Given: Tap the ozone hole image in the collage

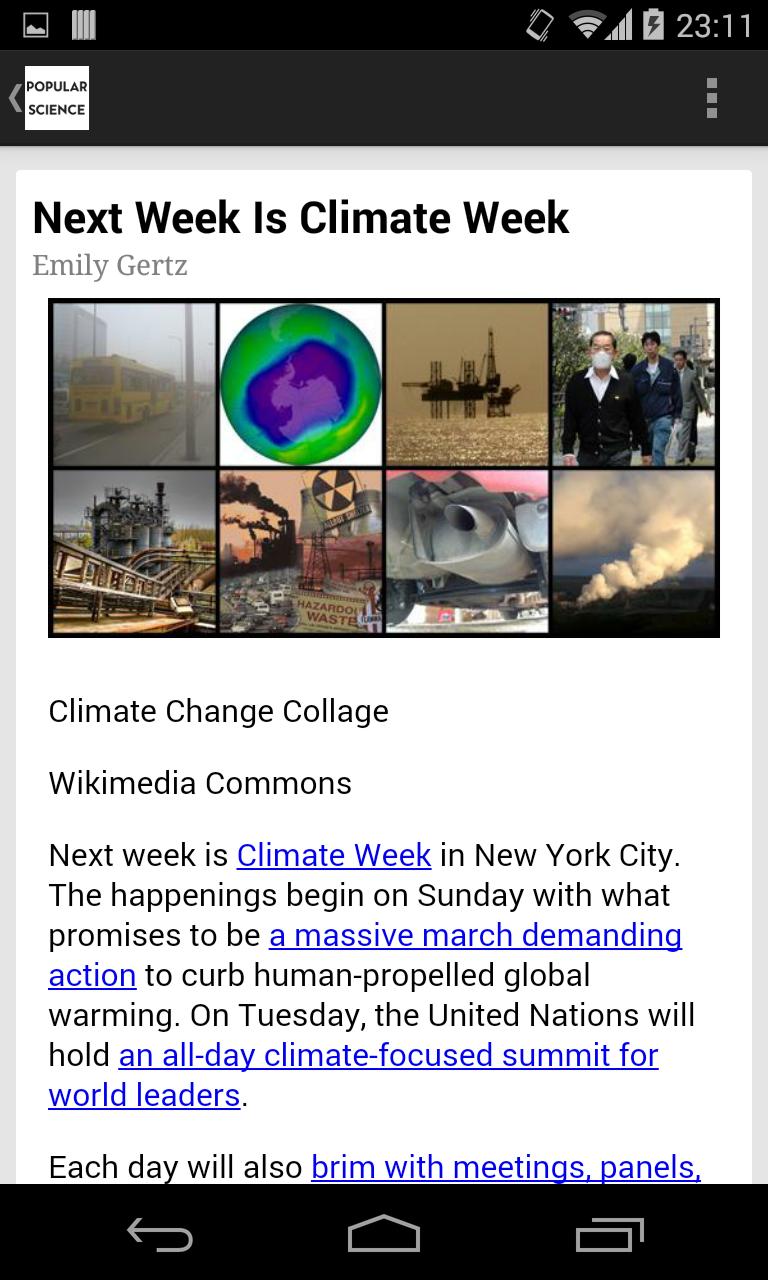Looking at the screenshot, I should [x=299, y=383].
